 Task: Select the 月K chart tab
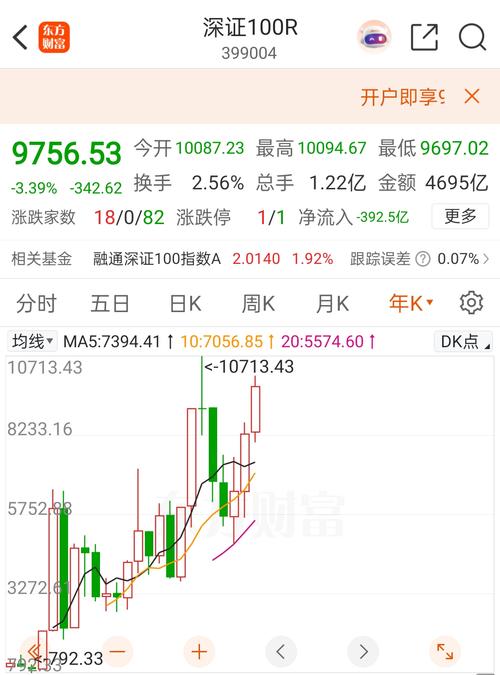[332, 303]
